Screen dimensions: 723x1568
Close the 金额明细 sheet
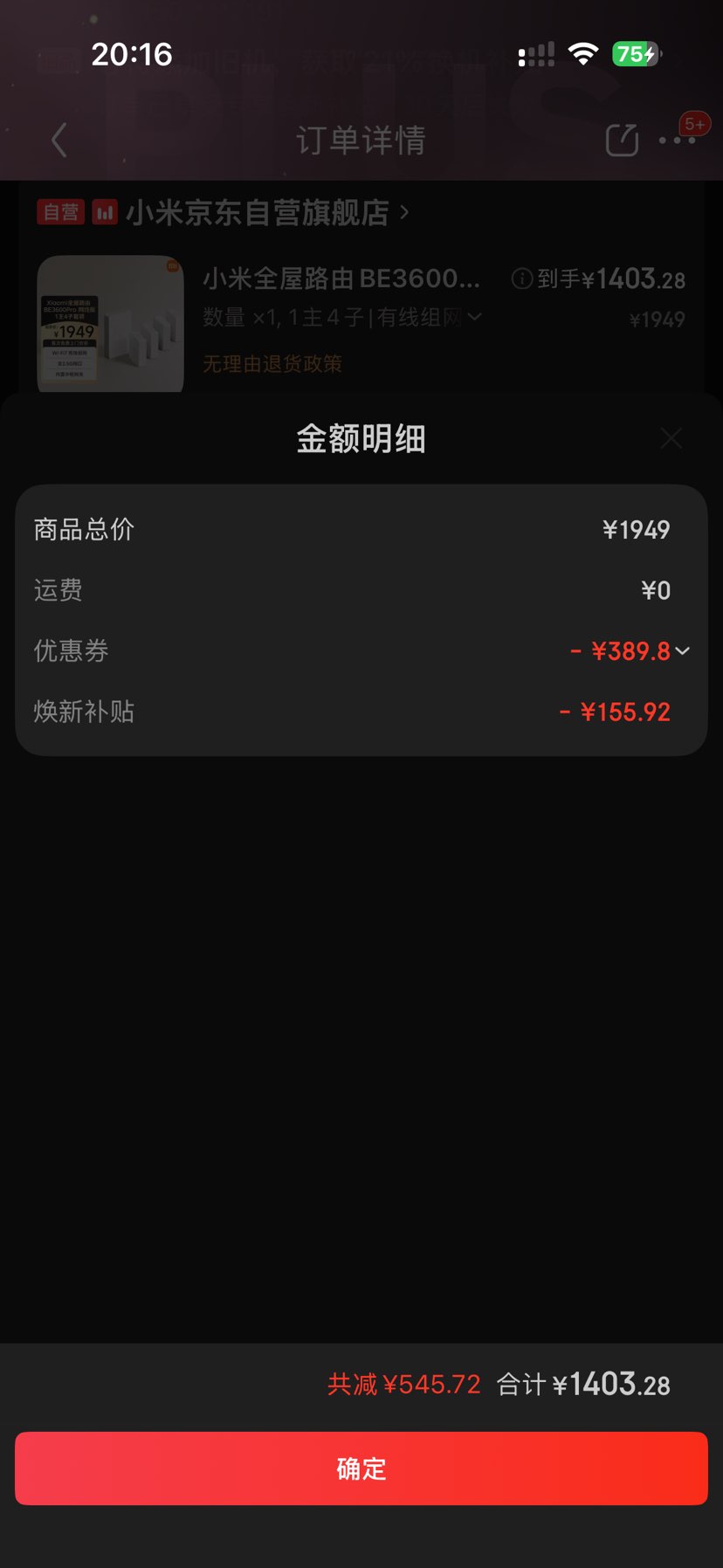[671, 438]
